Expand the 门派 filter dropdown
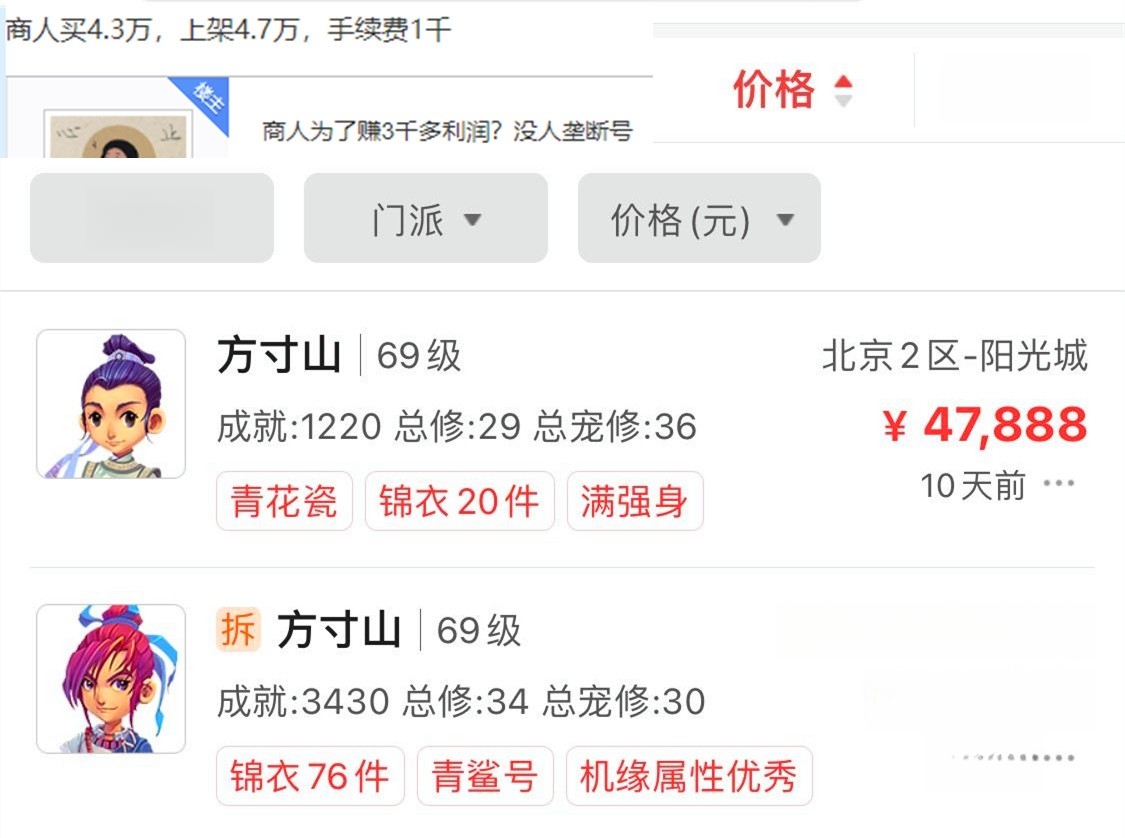Image resolution: width=1125 pixels, height=838 pixels. (425, 219)
